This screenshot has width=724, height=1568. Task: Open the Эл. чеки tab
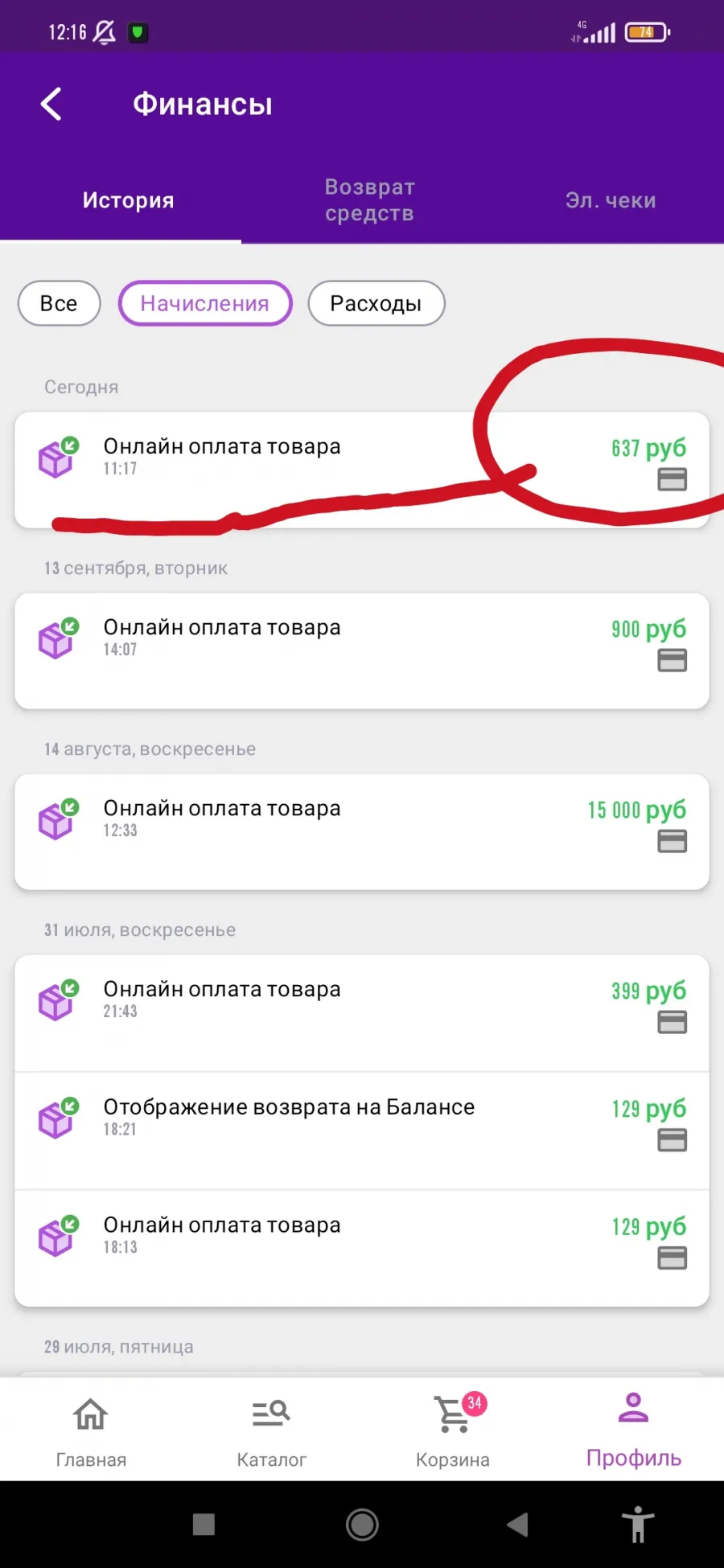point(611,200)
